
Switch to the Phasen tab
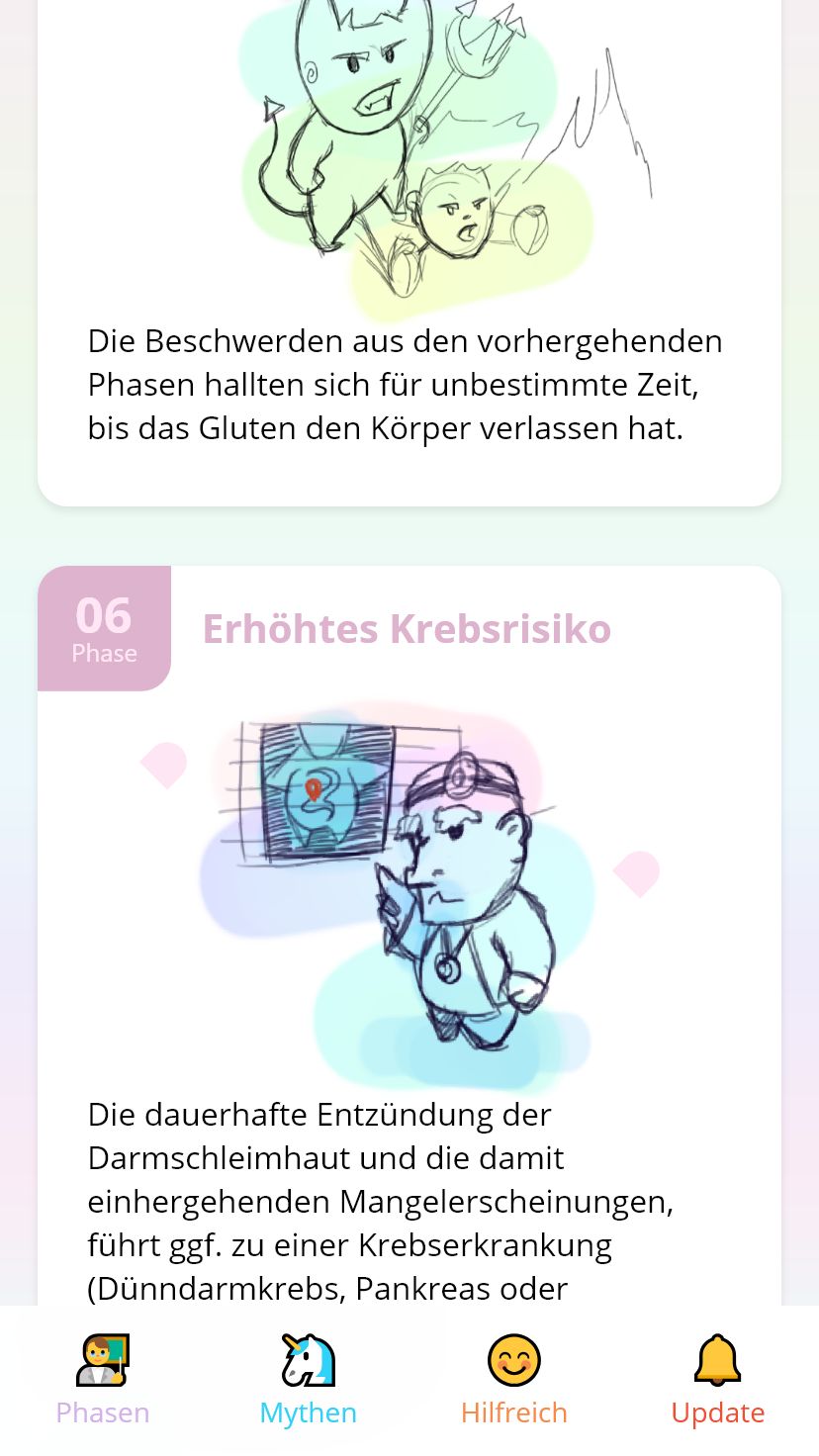pyautogui.click(x=103, y=1379)
